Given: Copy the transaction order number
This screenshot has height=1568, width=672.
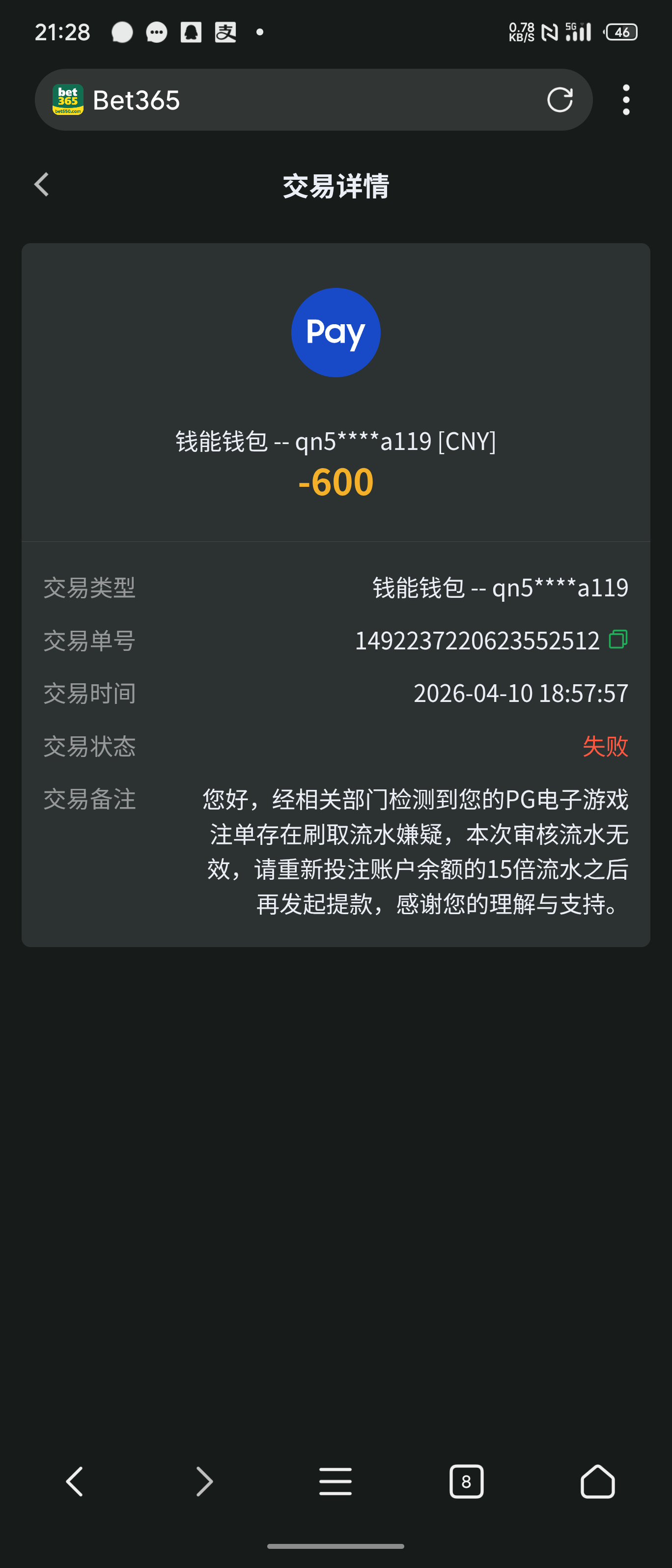Looking at the screenshot, I should pos(618,640).
